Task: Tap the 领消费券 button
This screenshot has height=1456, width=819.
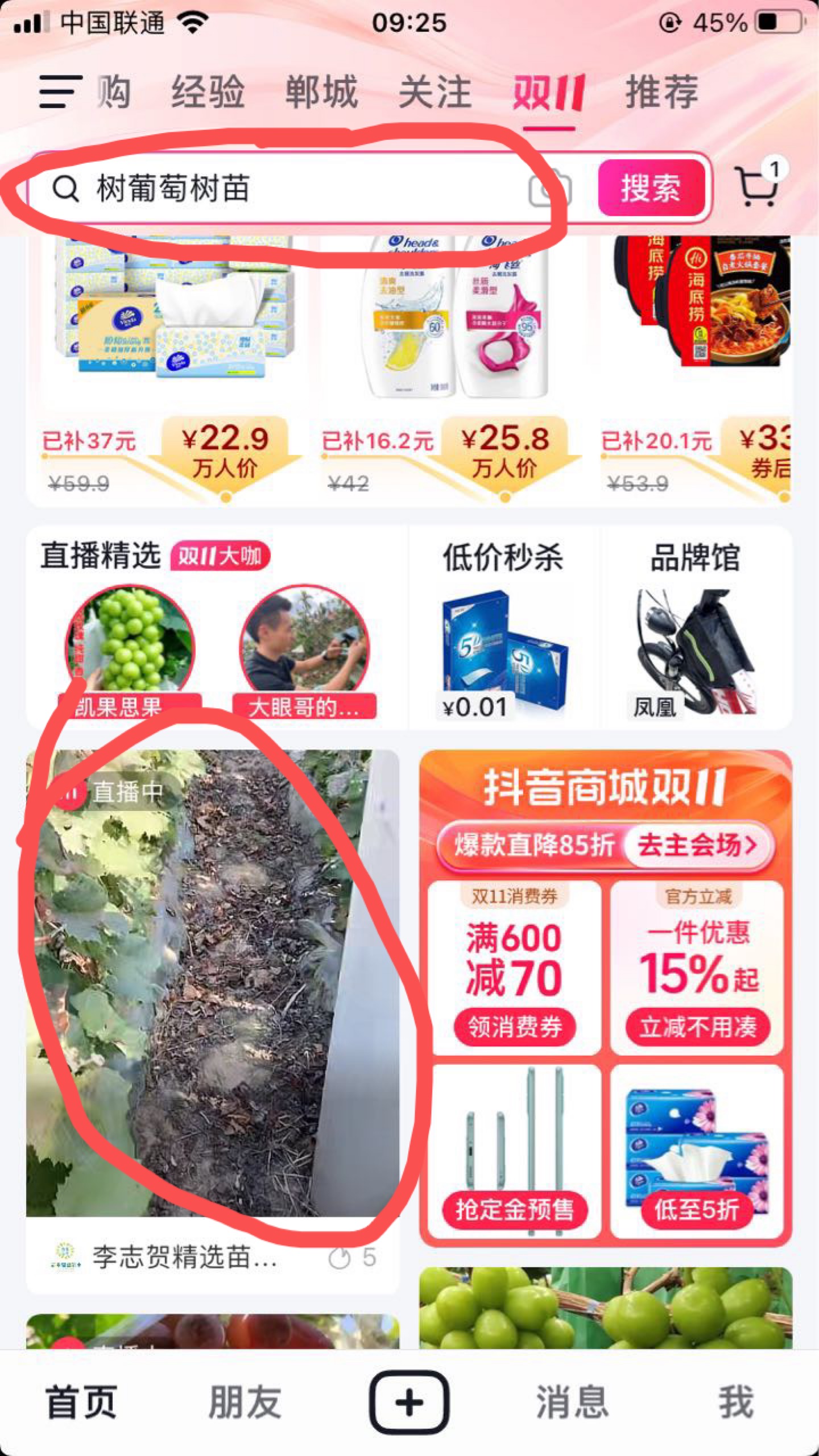Action: (515, 1027)
